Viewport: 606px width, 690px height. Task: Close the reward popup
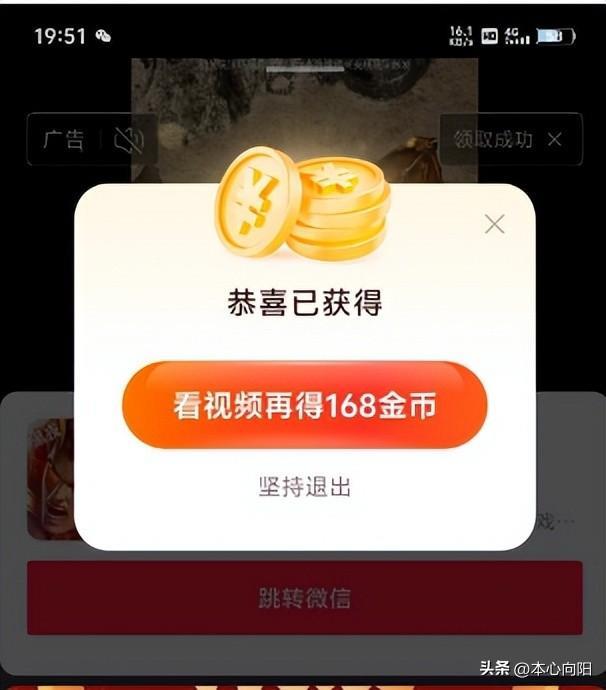[x=494, y=225]
